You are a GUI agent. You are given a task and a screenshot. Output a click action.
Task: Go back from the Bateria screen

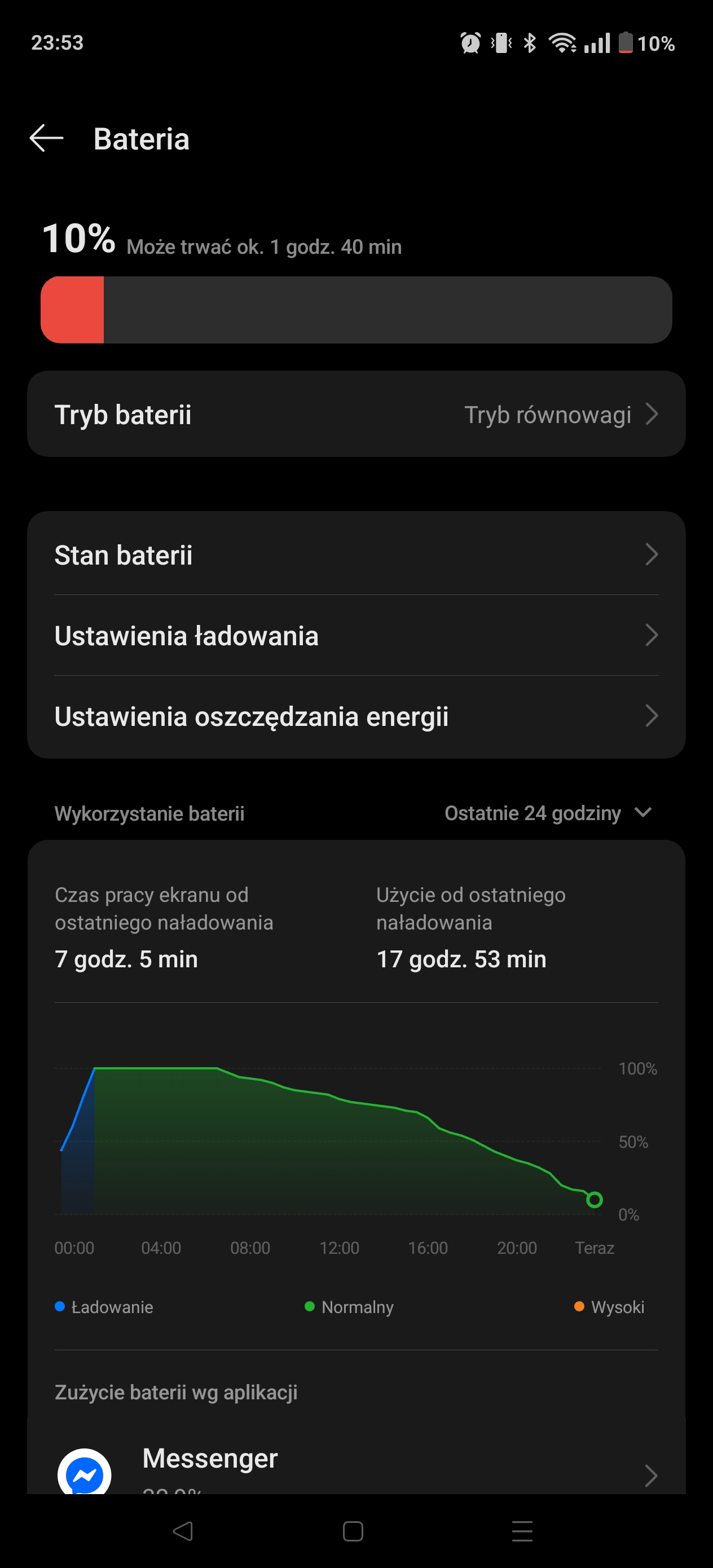(x=46, y=138)
